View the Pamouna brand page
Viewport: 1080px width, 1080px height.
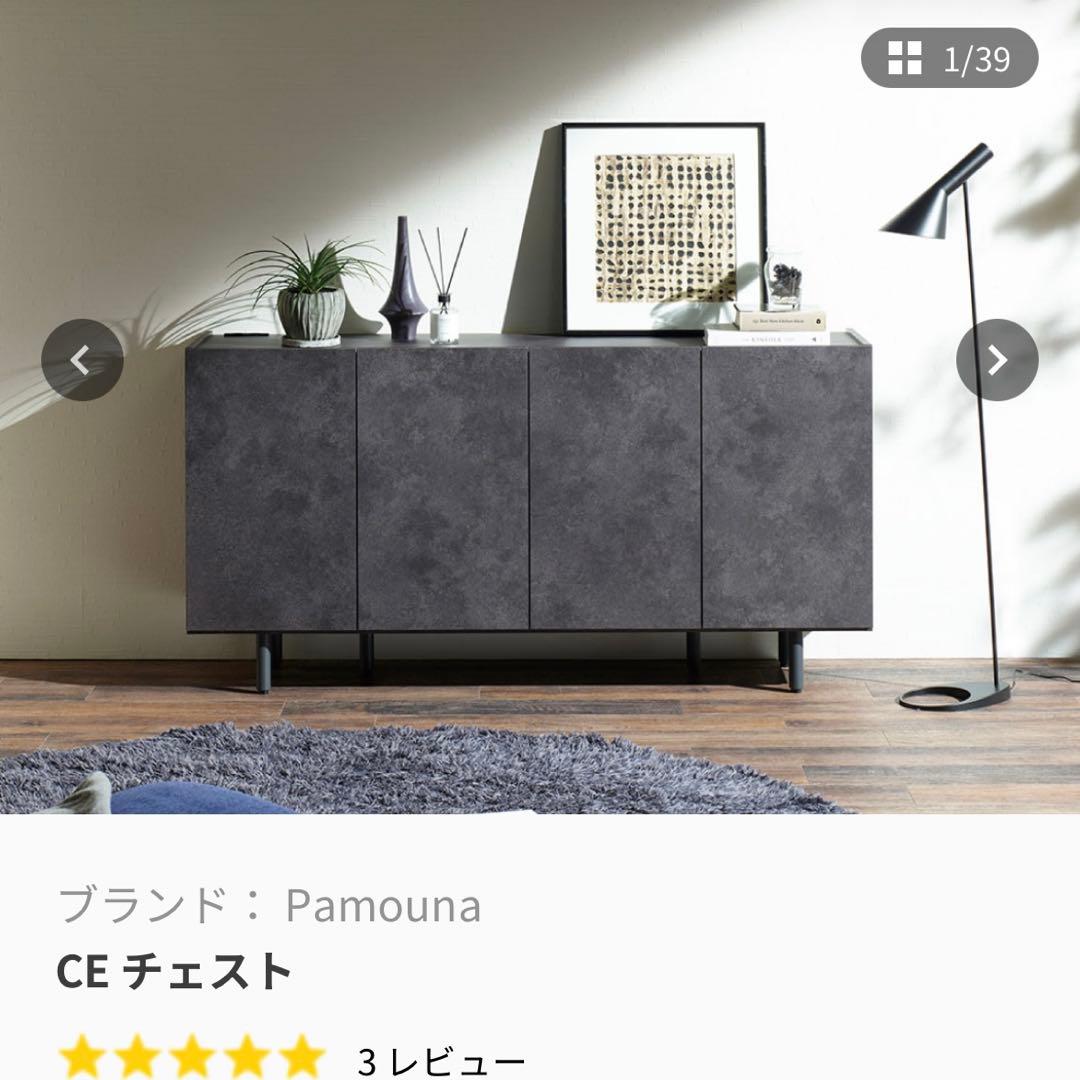[383, 906]
